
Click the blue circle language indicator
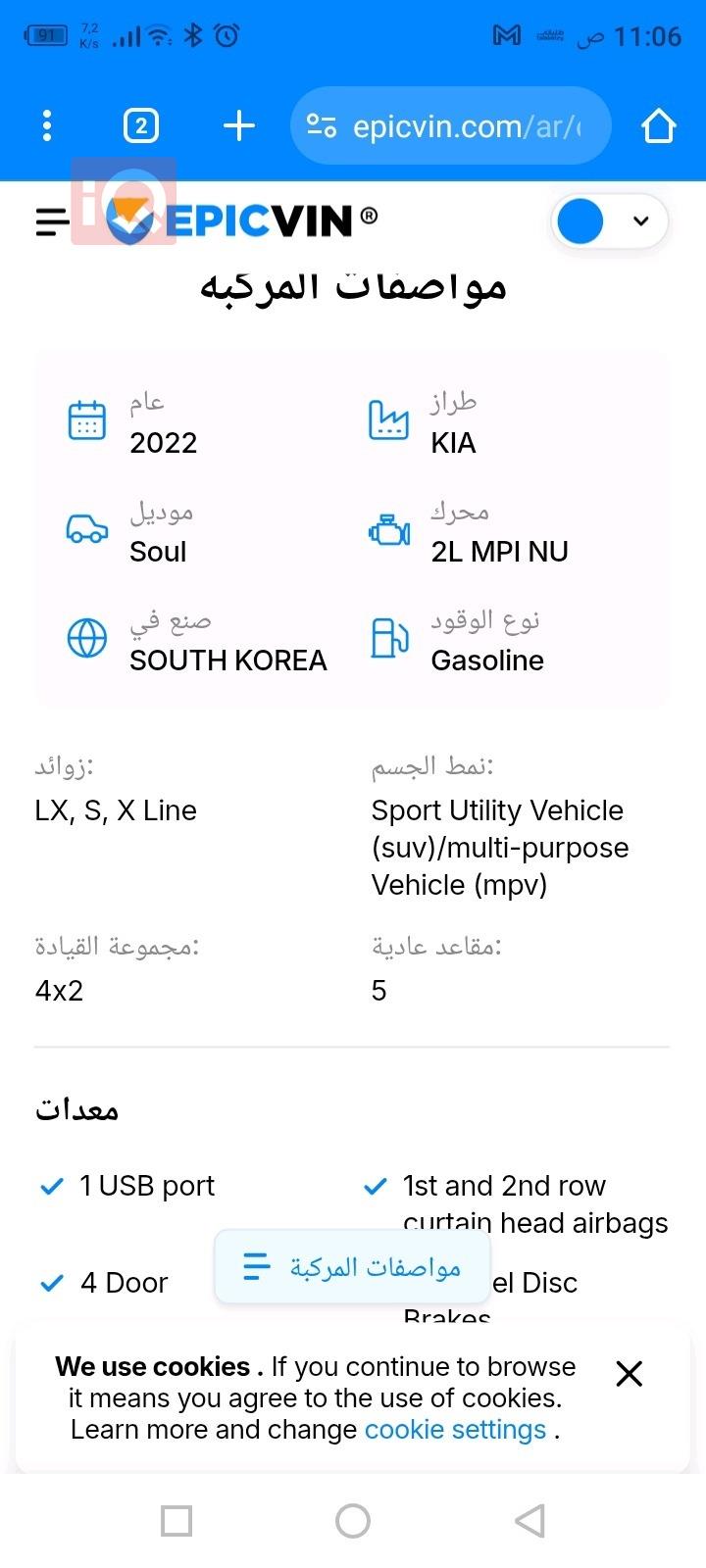580,221
